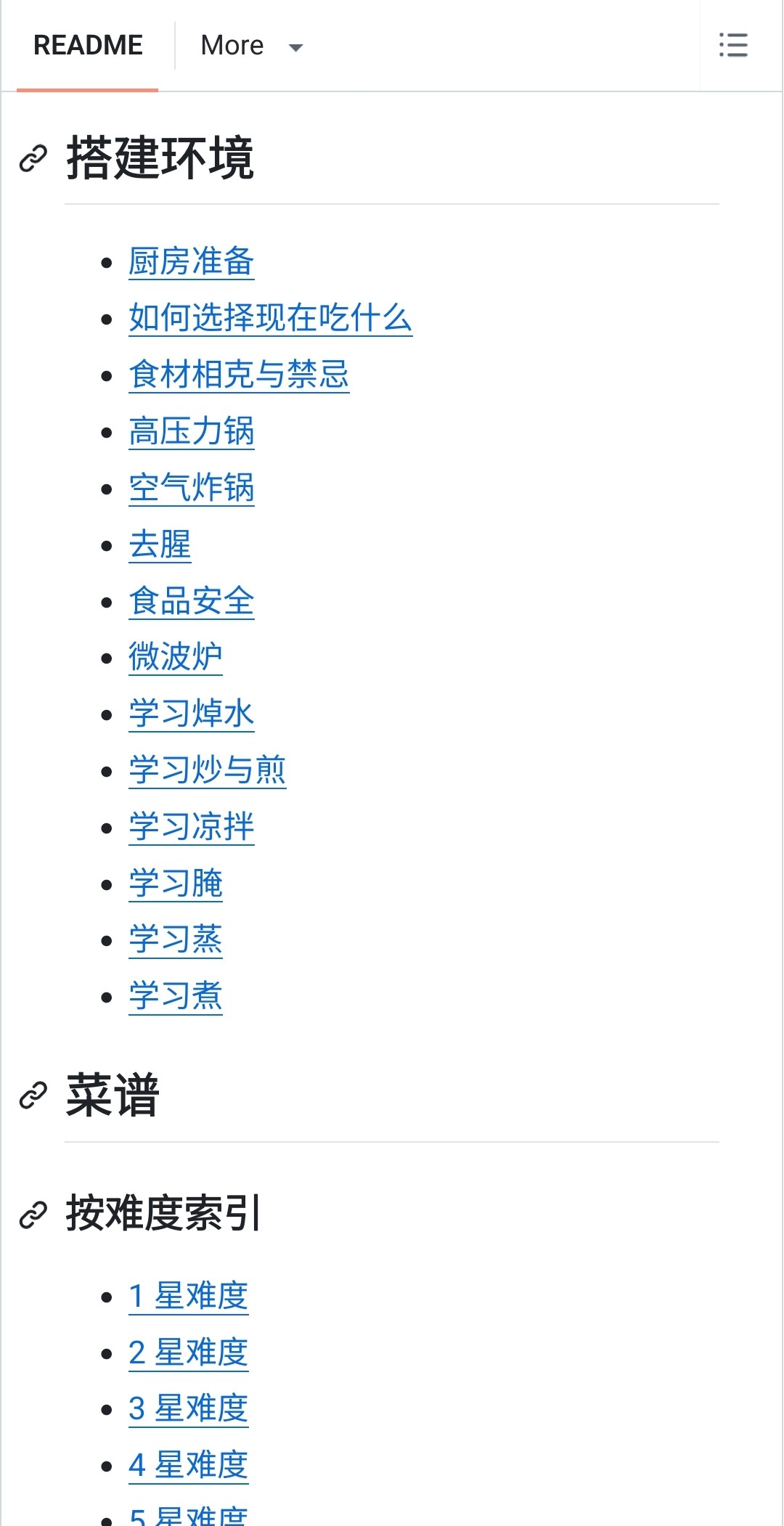Open the 如何选择现在吃什么 link
This screenshot has width=784, height=1526.
tap(271, 319)
